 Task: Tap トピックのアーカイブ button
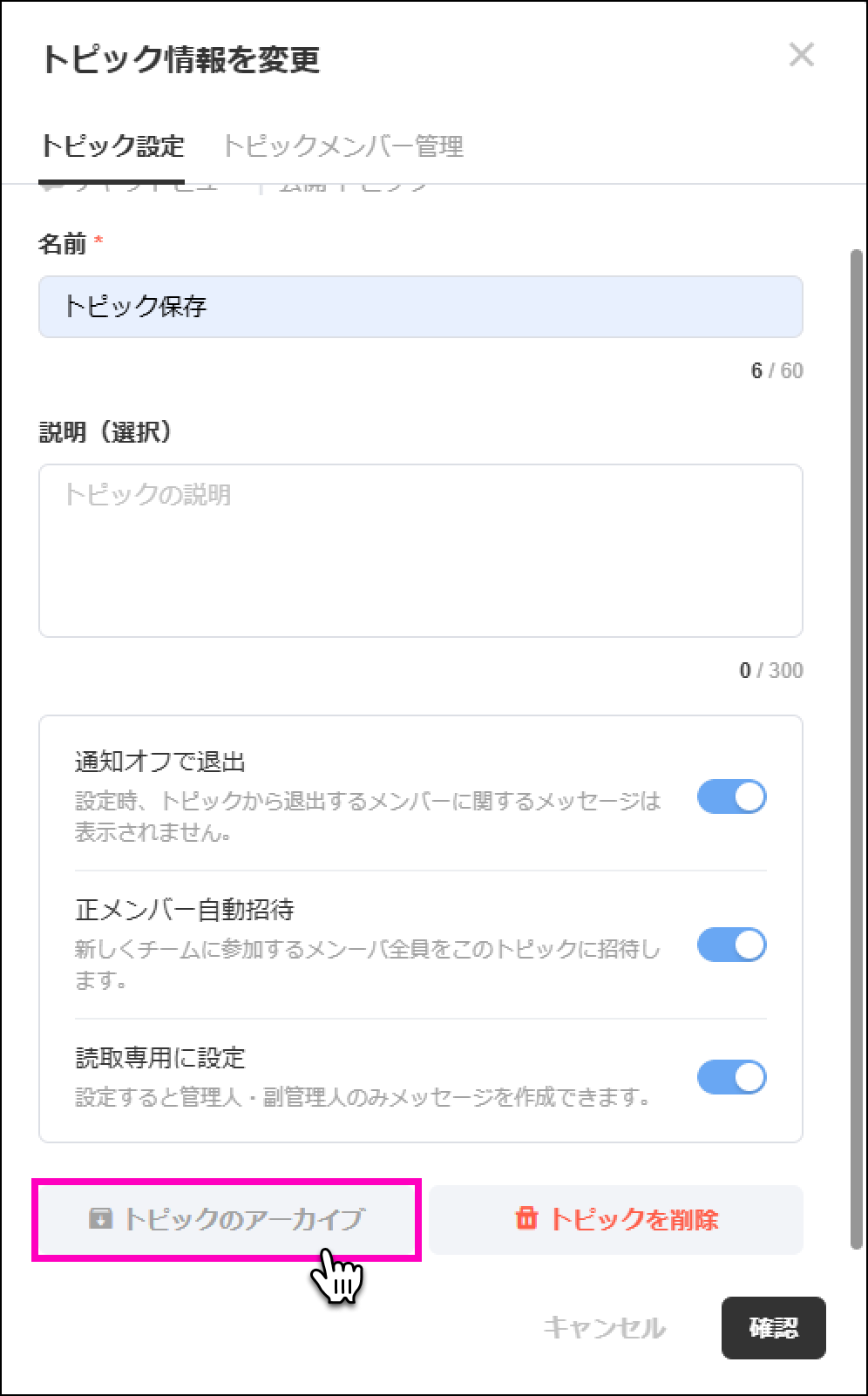pos(227,1219)
